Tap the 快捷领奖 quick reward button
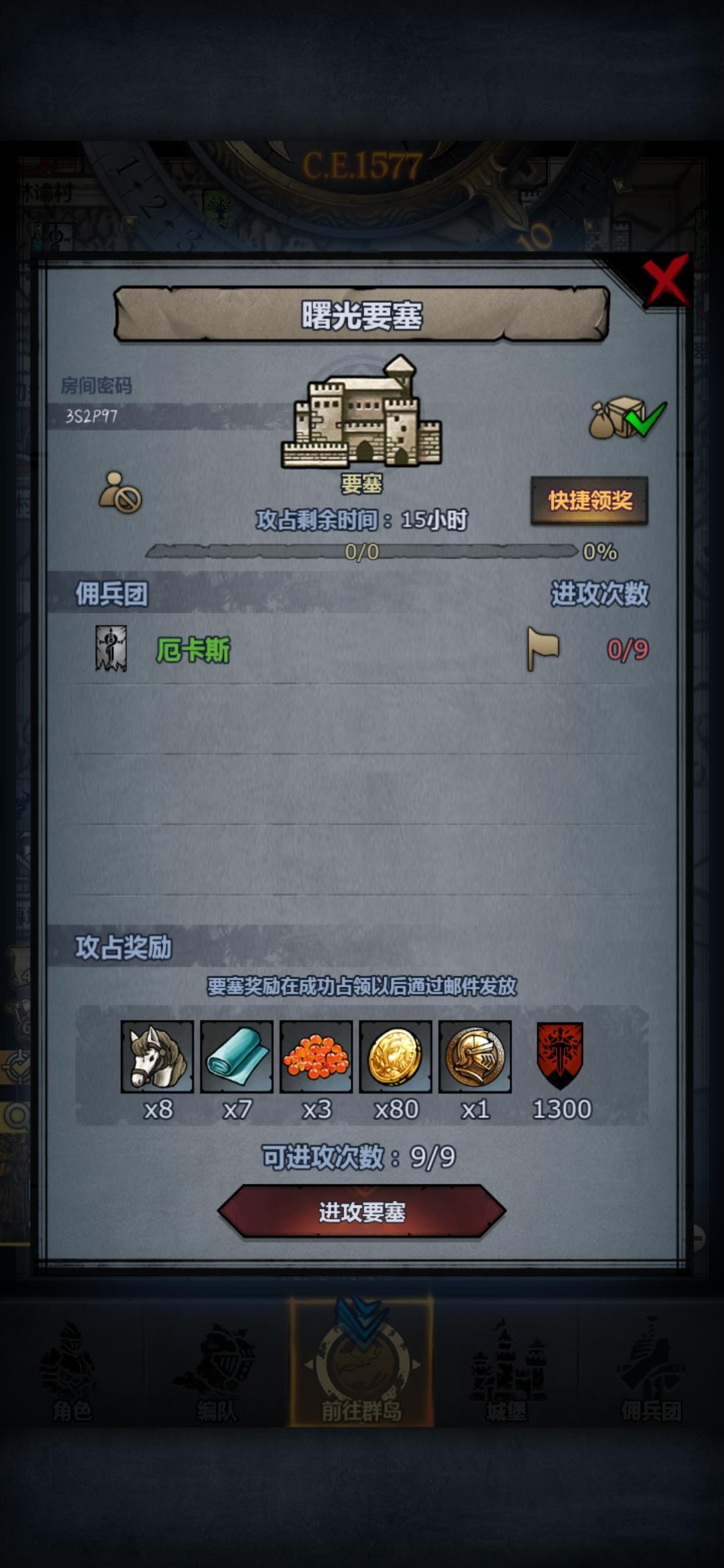The image size is (724, 1568). pyautogui.click(x=590, y=500)
